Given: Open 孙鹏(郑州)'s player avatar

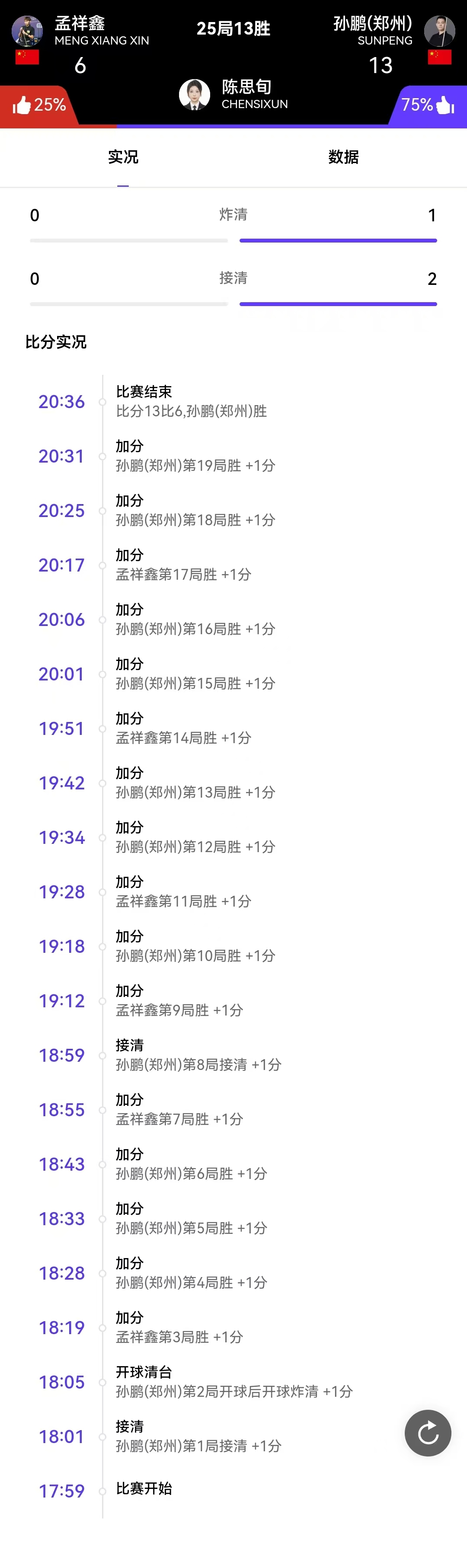Looking at the screenshot, I should click(439, 31).
